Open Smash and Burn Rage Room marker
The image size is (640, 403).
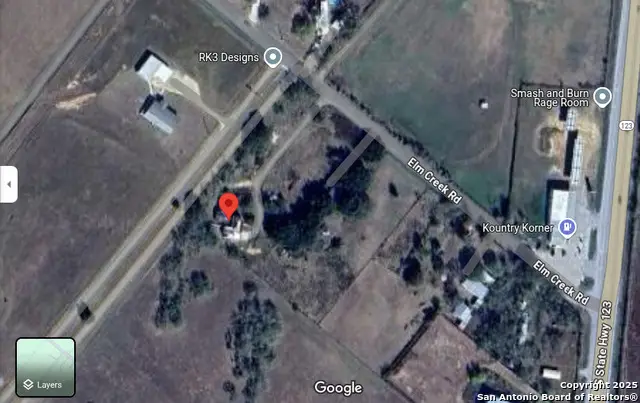tap(602, 97)
